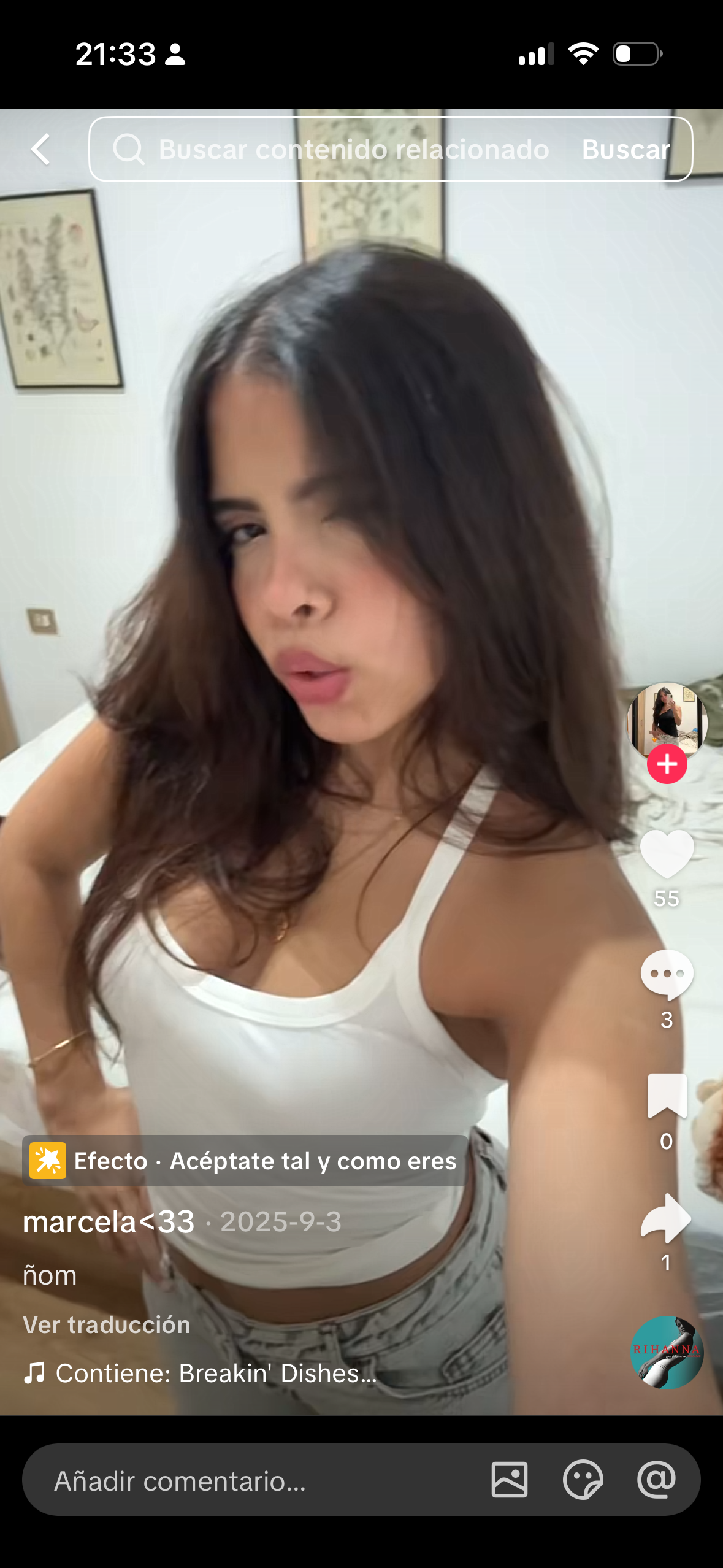723x1568 pixels.
Task: Go back using the top-left arrow
Action: click(40, 149)
